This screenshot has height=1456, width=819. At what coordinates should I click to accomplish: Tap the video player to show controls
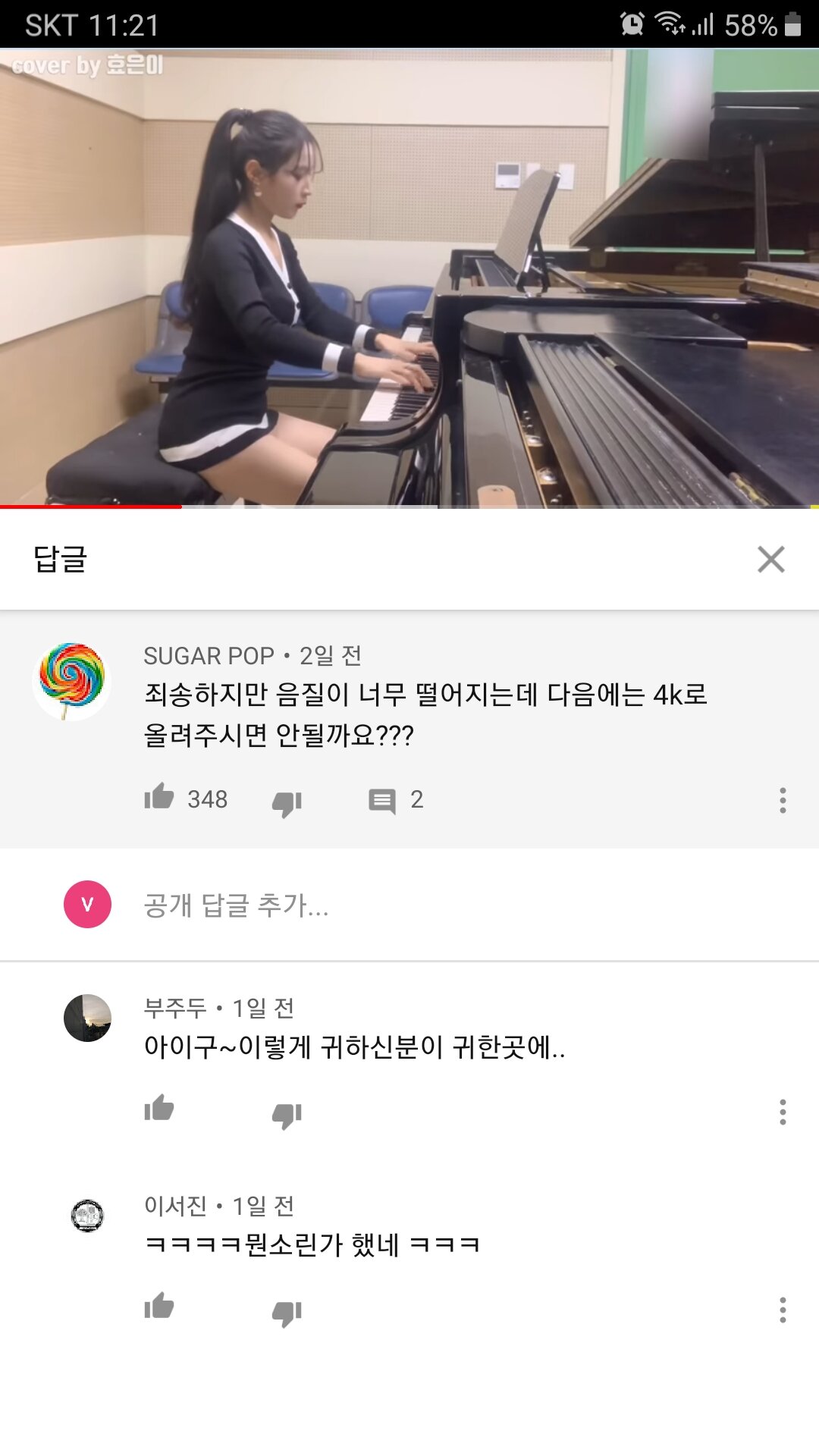pyautogui.click(x=409, y=278)
